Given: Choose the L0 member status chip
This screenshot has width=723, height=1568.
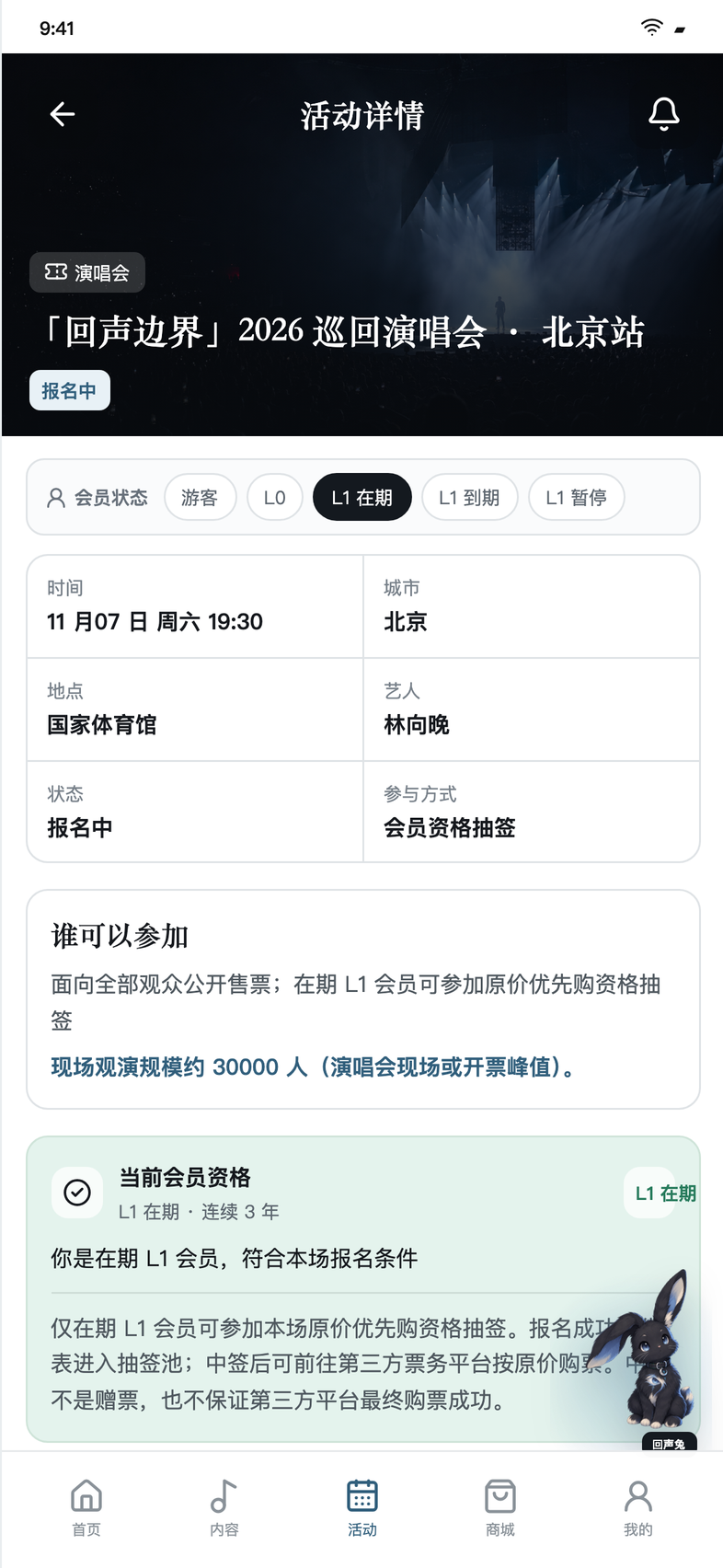Looking at the screenshot, I should [275, 498].
